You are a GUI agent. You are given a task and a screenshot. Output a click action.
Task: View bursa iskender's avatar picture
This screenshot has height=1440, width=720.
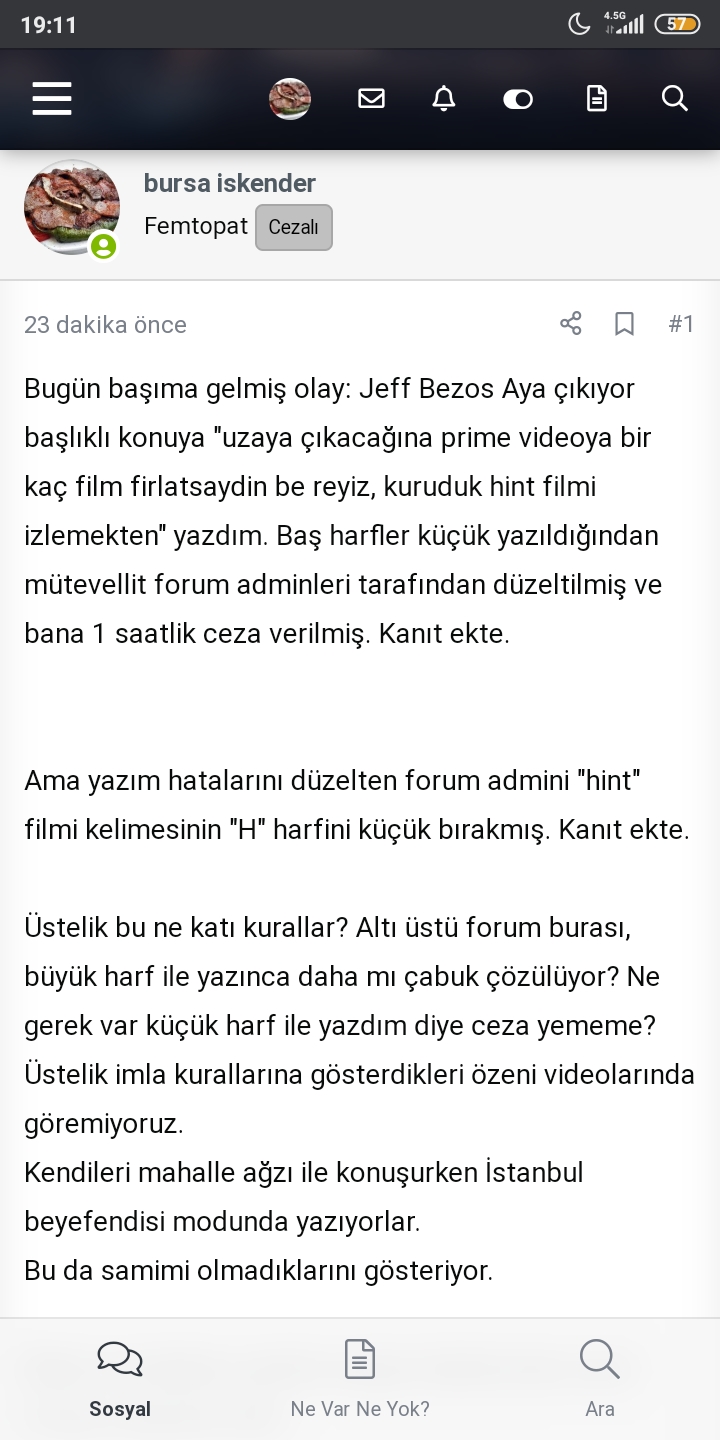point(72,207)
